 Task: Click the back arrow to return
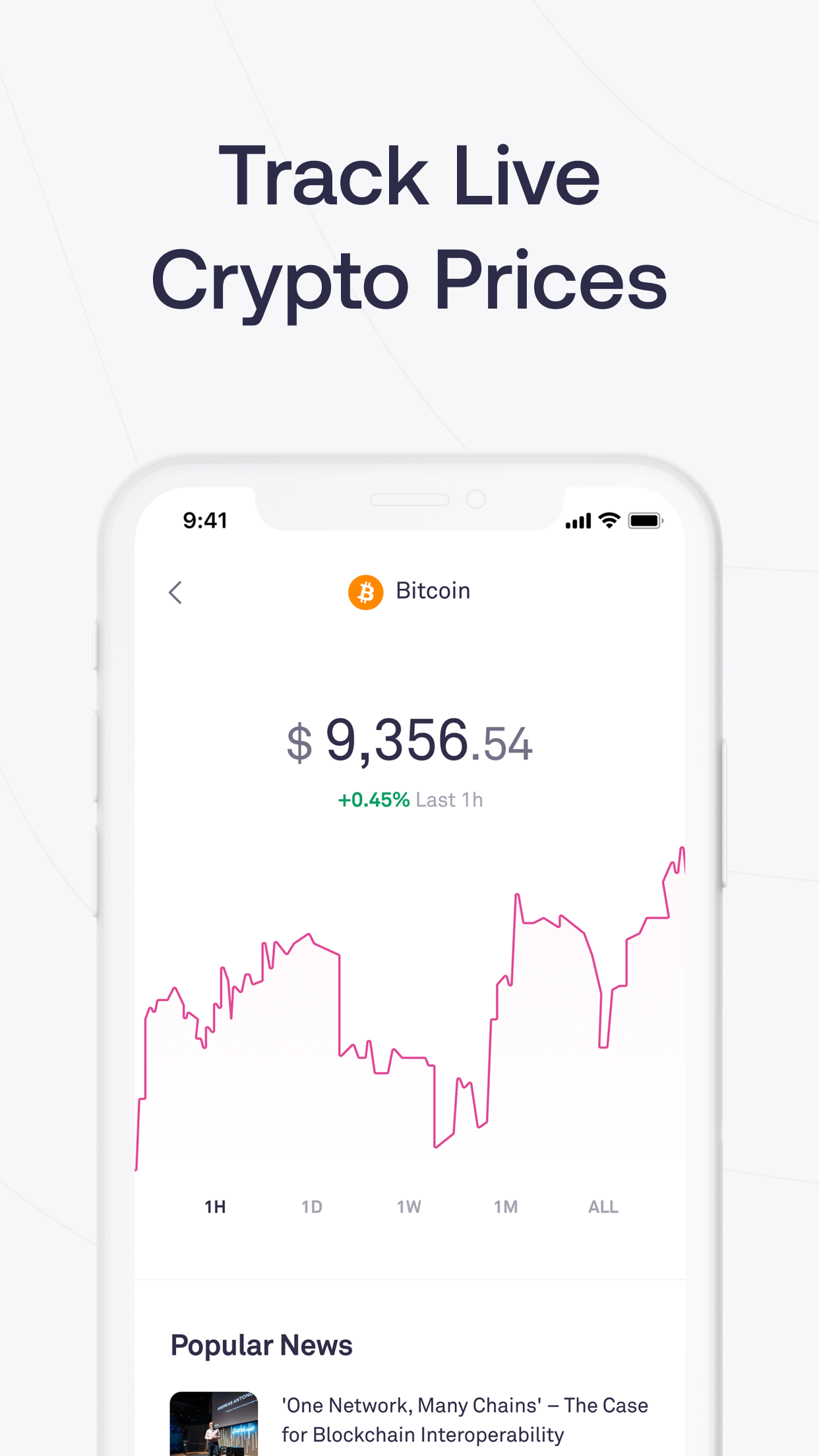pyautogui.click(x=175, y=593)
